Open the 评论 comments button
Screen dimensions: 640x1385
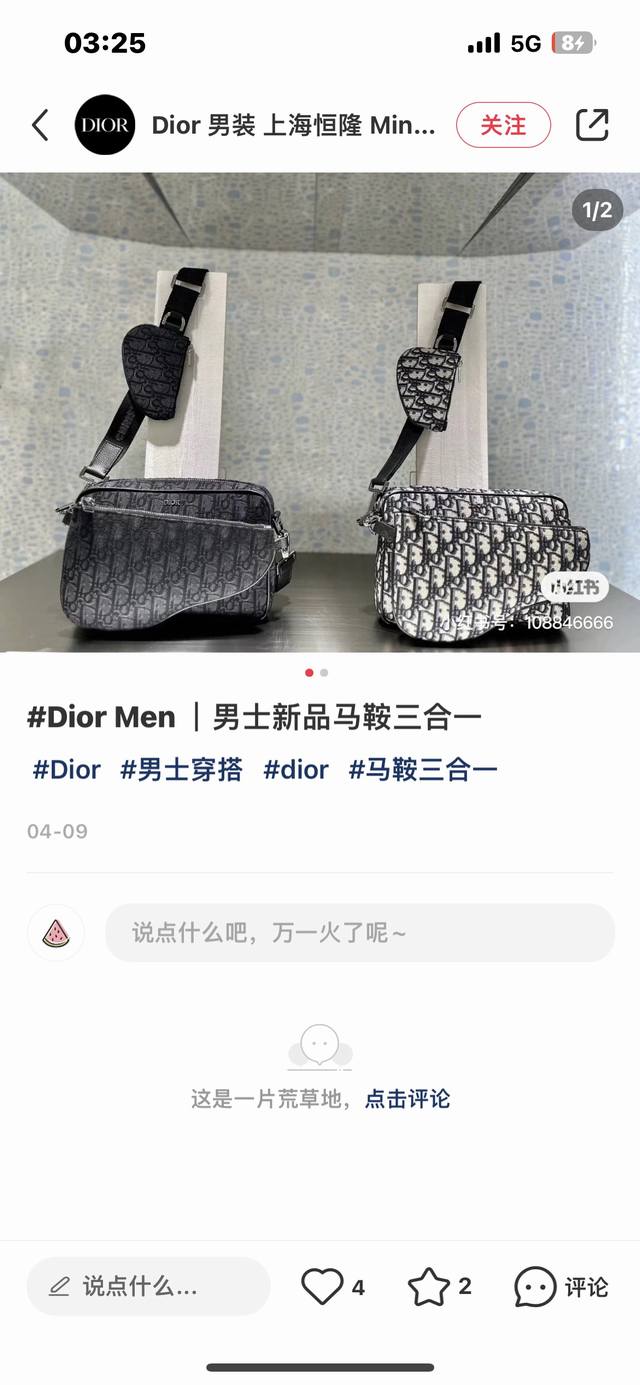click(561, 1286)
